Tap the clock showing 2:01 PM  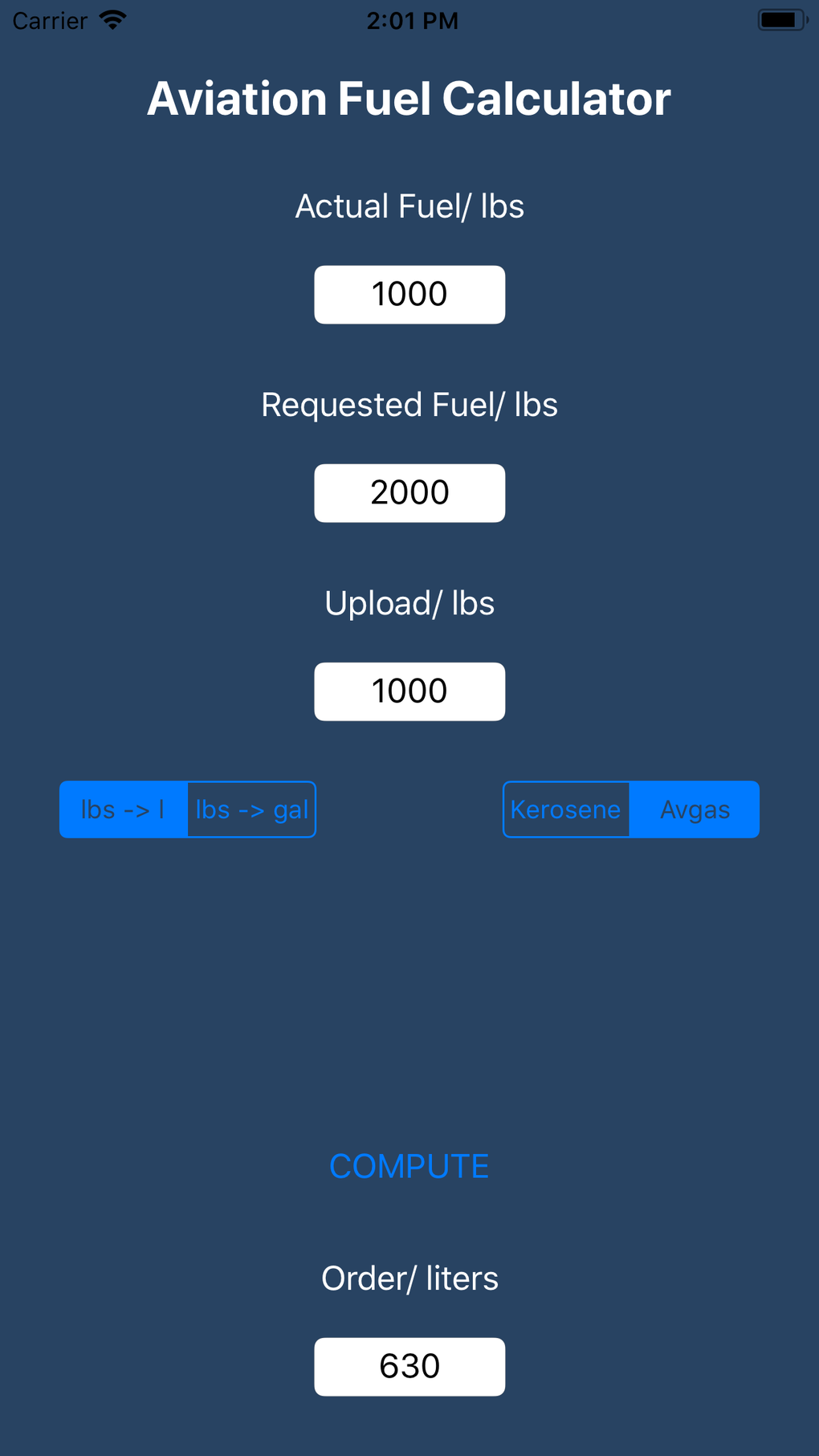(x=411, y=20)
